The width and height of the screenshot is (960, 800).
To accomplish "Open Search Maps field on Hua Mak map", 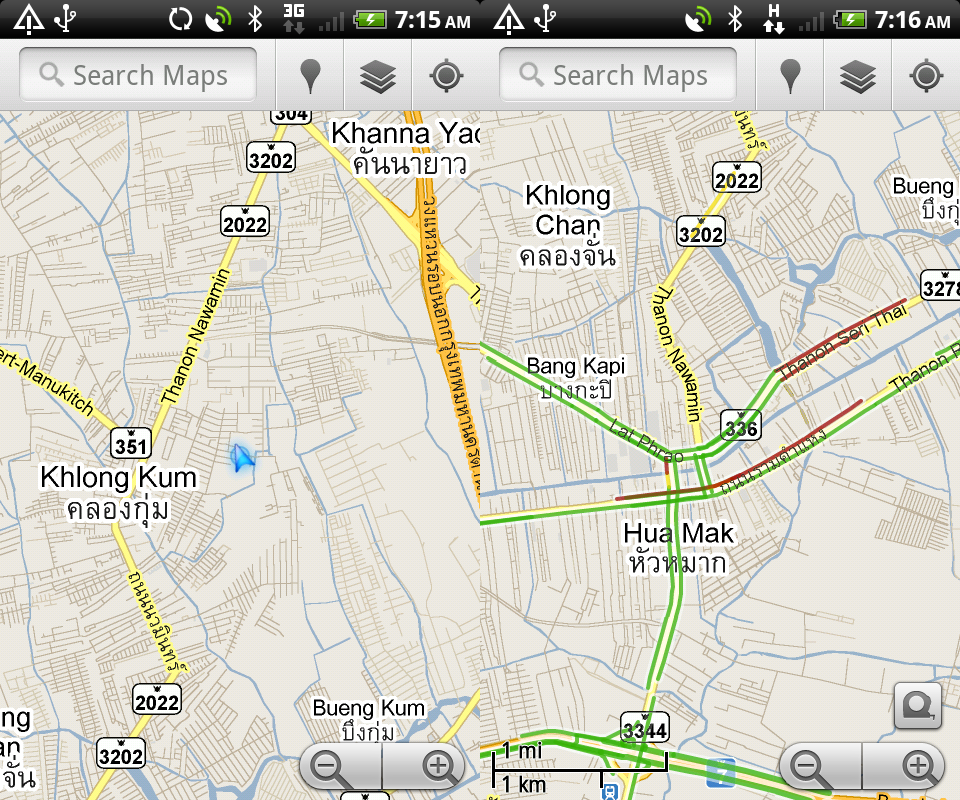I will 618,76.
